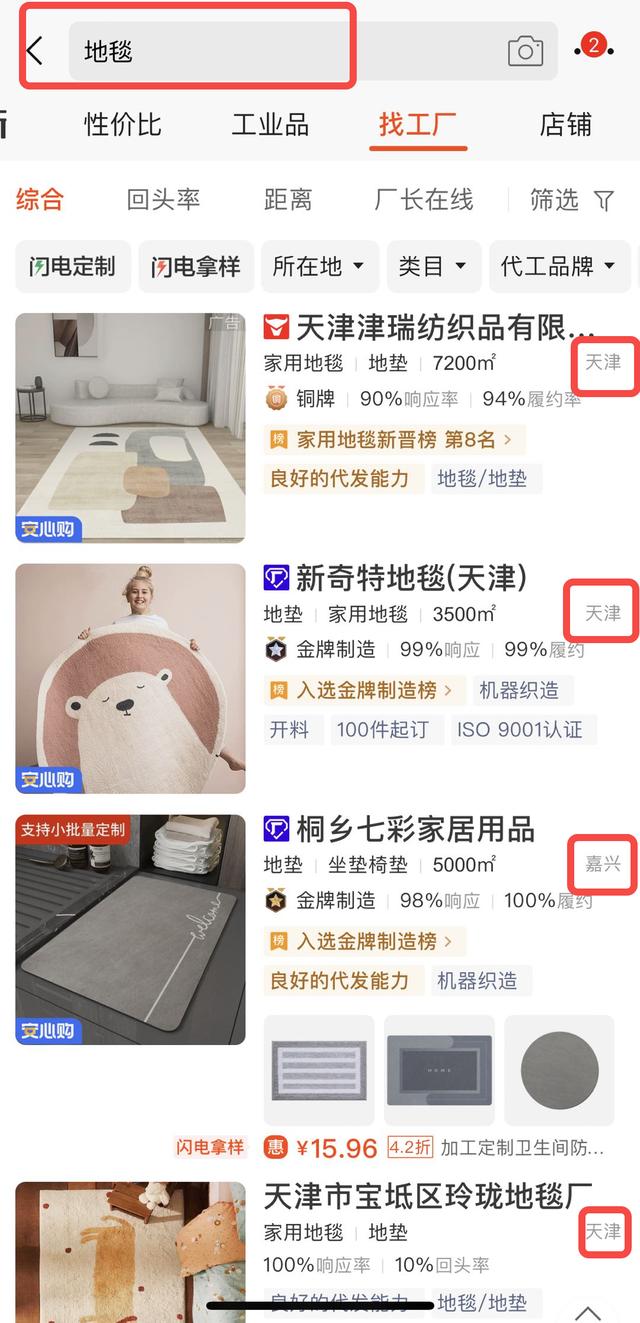Image resolution: width=640 pixels, height=1323 pixels.
Task: Open the ¥15.96 bathroom mat product
Action: point(320,1147)
